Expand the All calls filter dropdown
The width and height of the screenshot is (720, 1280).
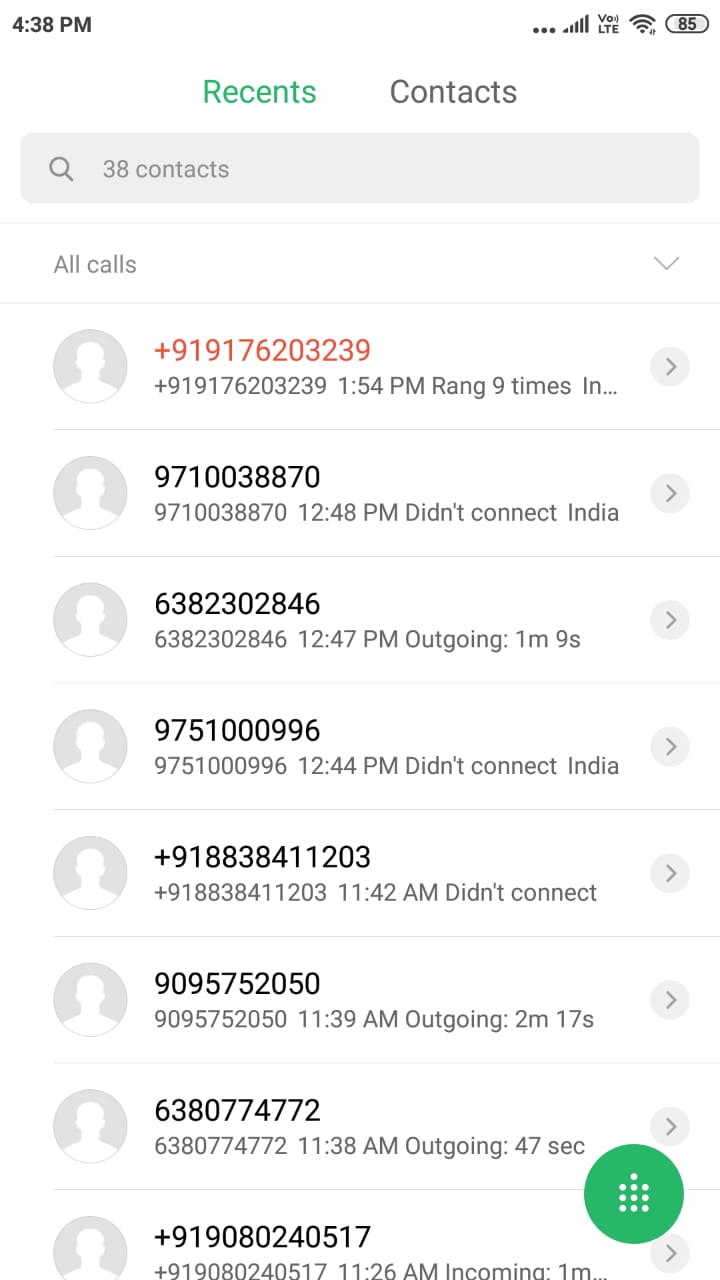tap(666, 264)
